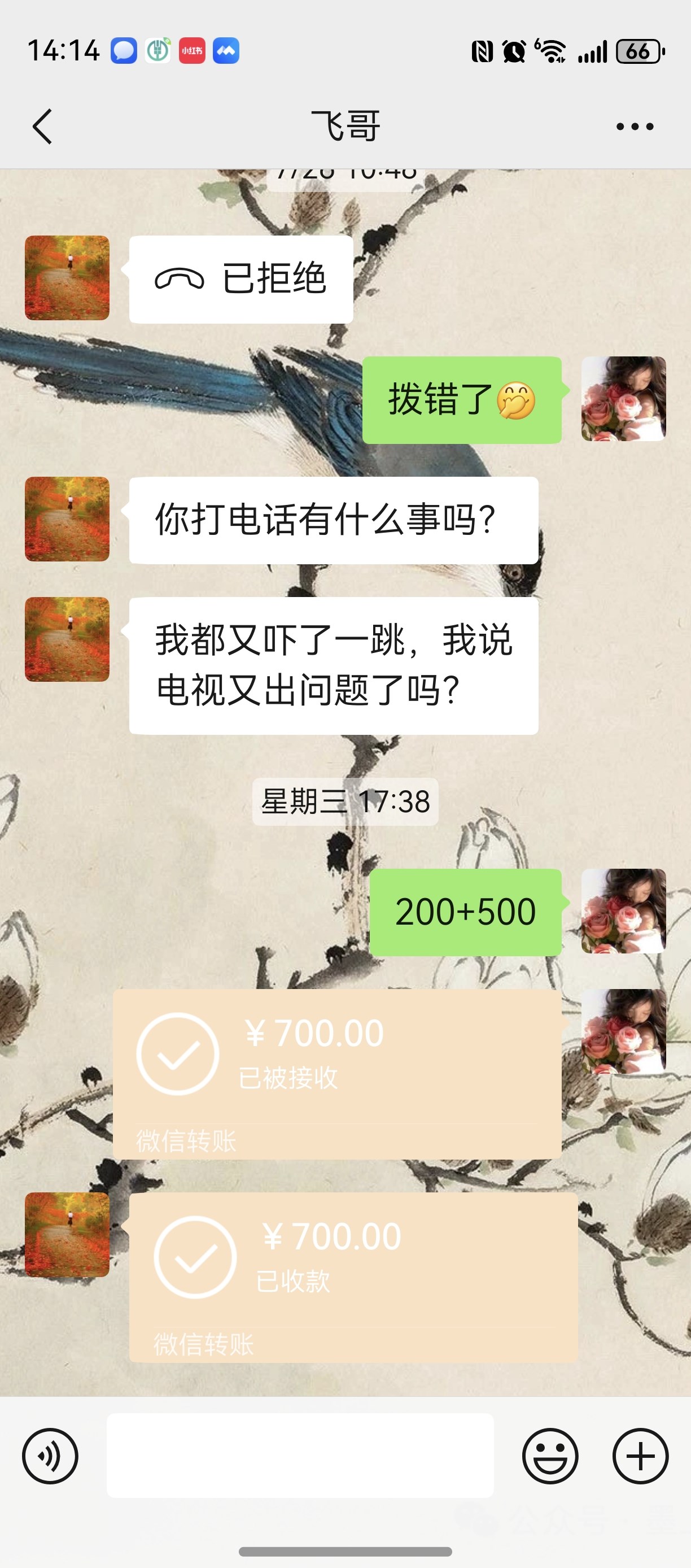The image size is (691, 1568).
Task: Go back from the 飞哥 chat
Action: [42, 127]
